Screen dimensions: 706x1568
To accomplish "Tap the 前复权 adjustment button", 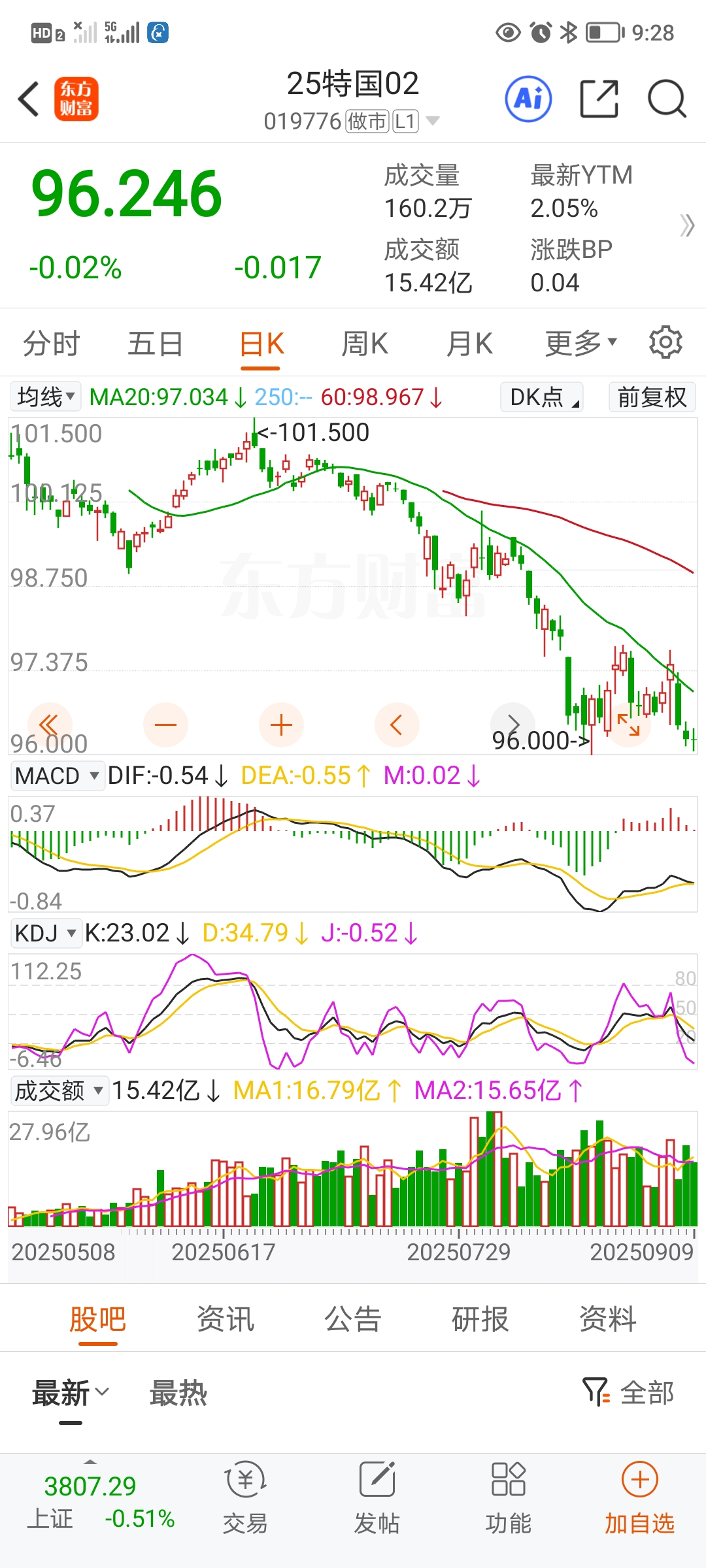I will pos(652,397).
